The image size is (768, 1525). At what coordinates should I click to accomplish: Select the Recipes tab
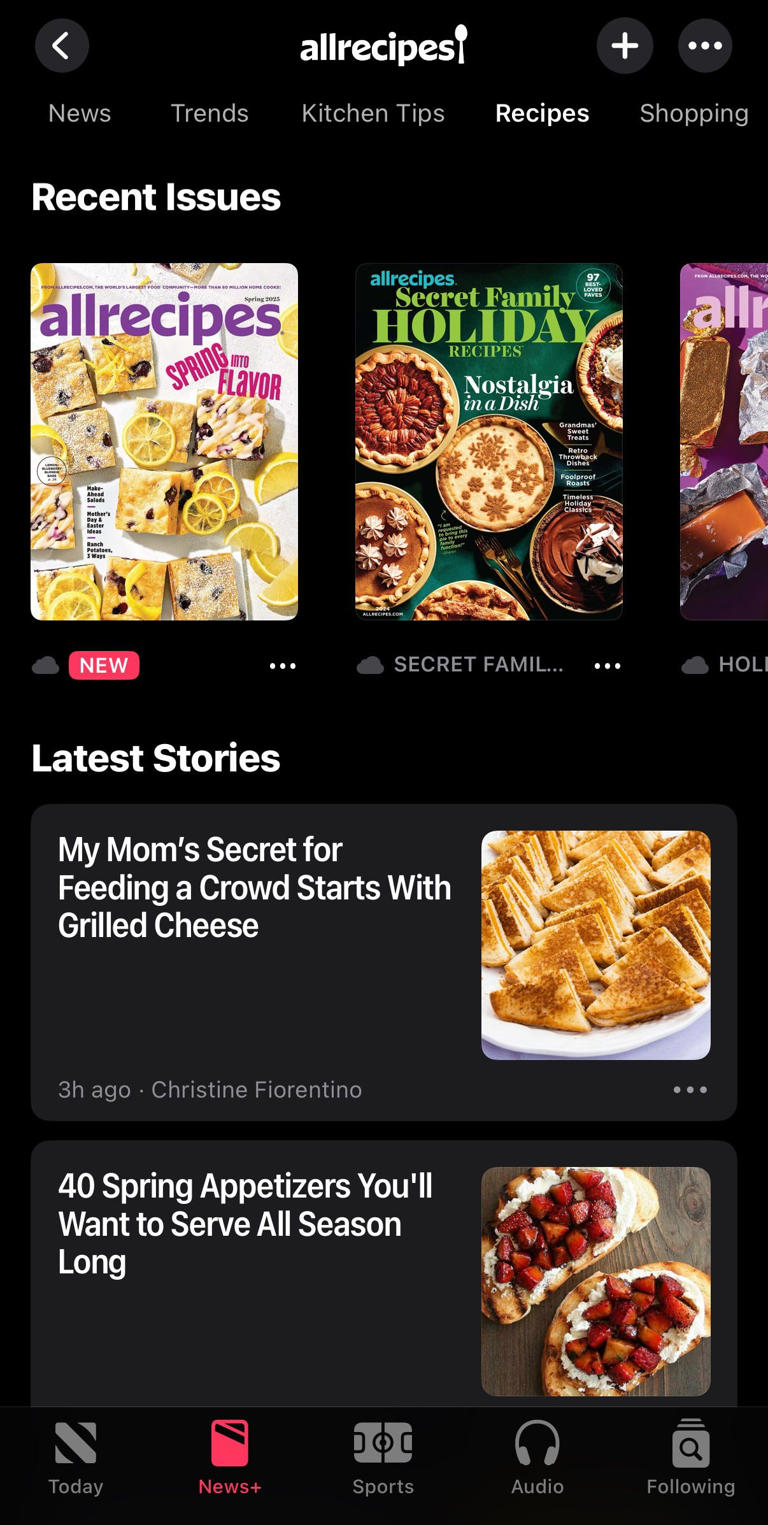[x=542, y=113]
